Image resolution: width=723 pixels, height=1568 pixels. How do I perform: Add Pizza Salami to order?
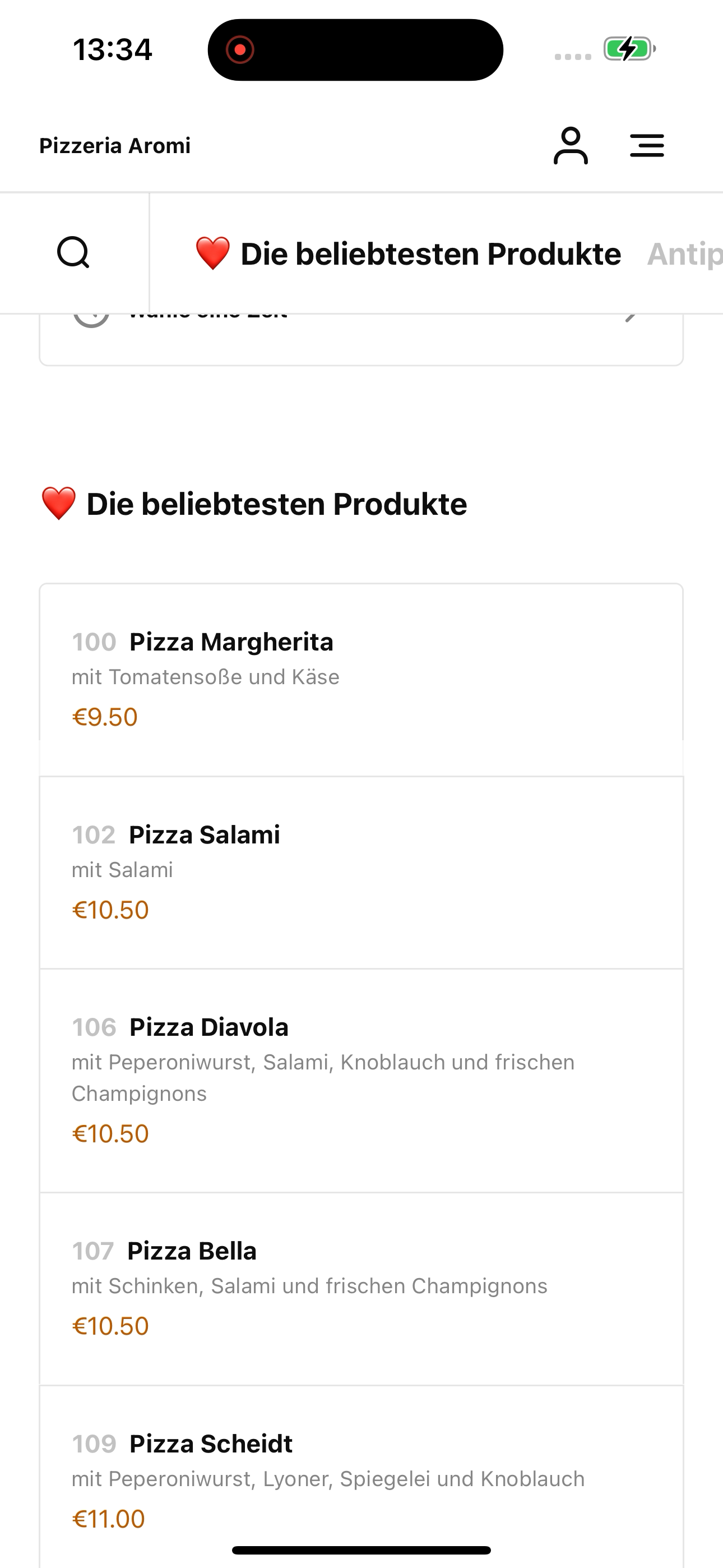(361, 872)
